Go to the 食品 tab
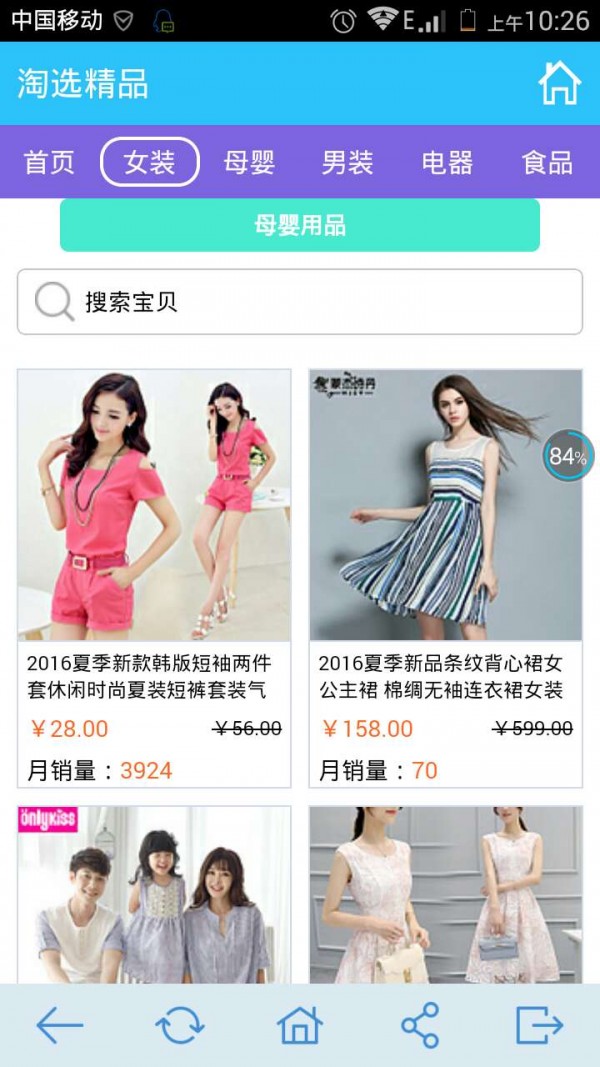600x1067 pixels. (x=547, y=162)
